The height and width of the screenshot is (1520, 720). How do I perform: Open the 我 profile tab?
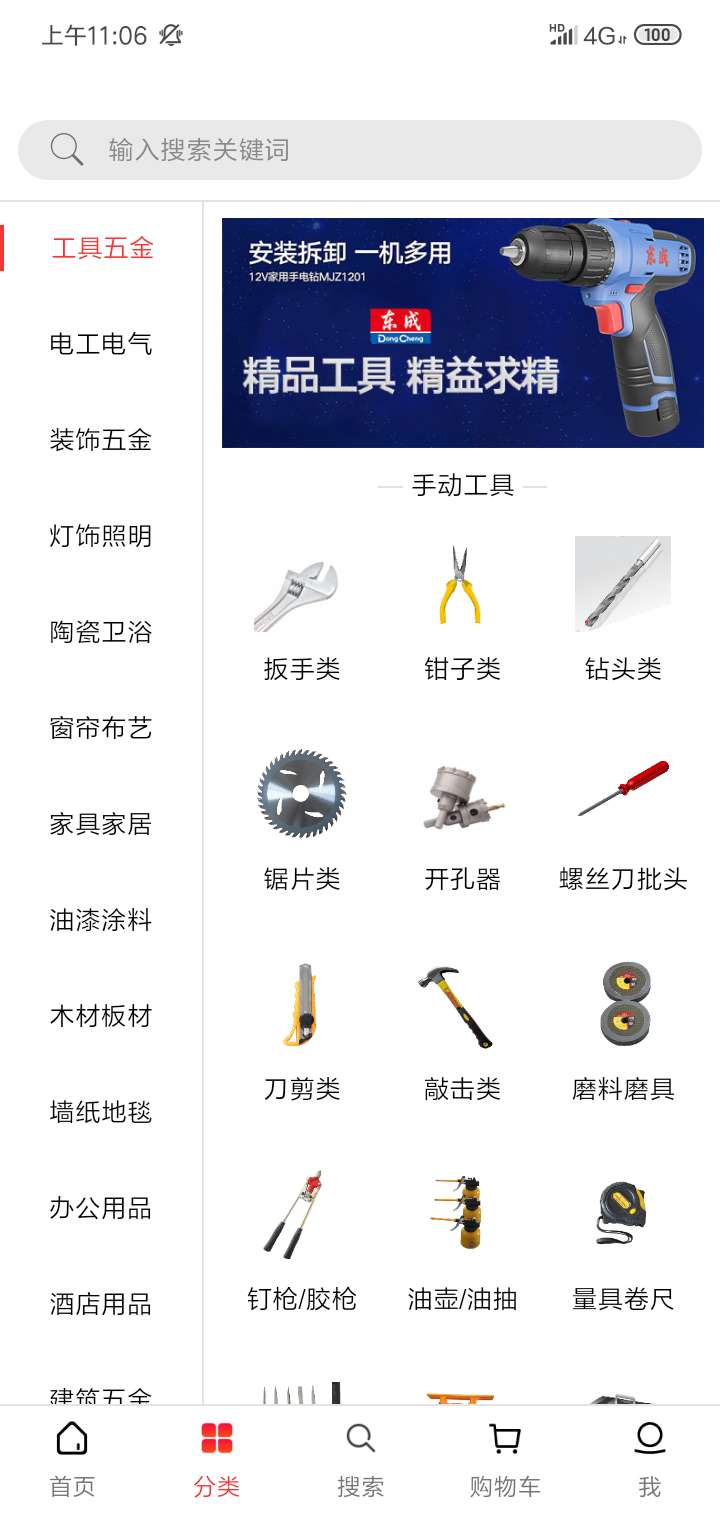coord(649,1461)
